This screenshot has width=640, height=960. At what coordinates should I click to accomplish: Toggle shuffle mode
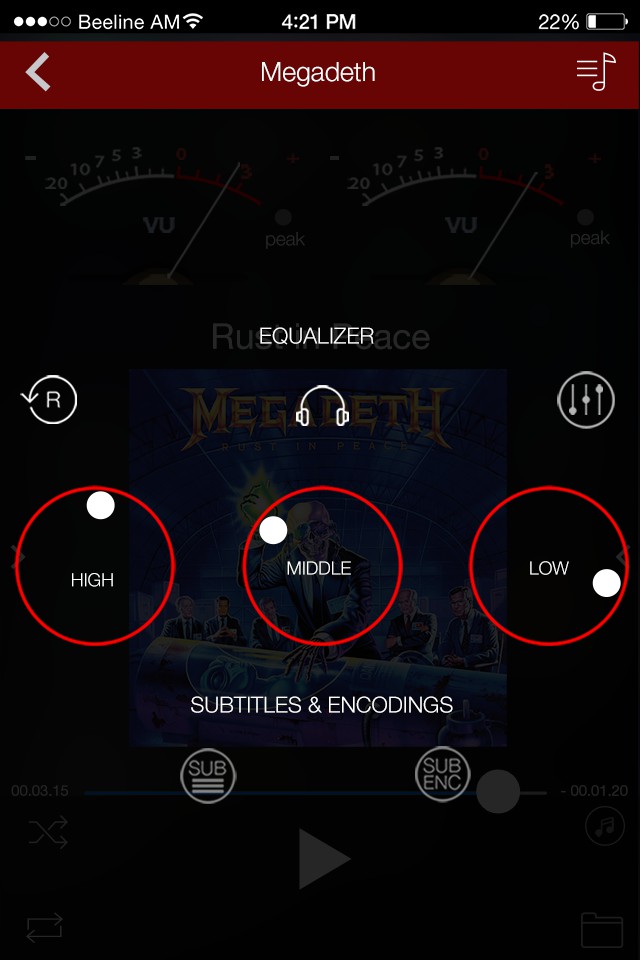(47, 832)
